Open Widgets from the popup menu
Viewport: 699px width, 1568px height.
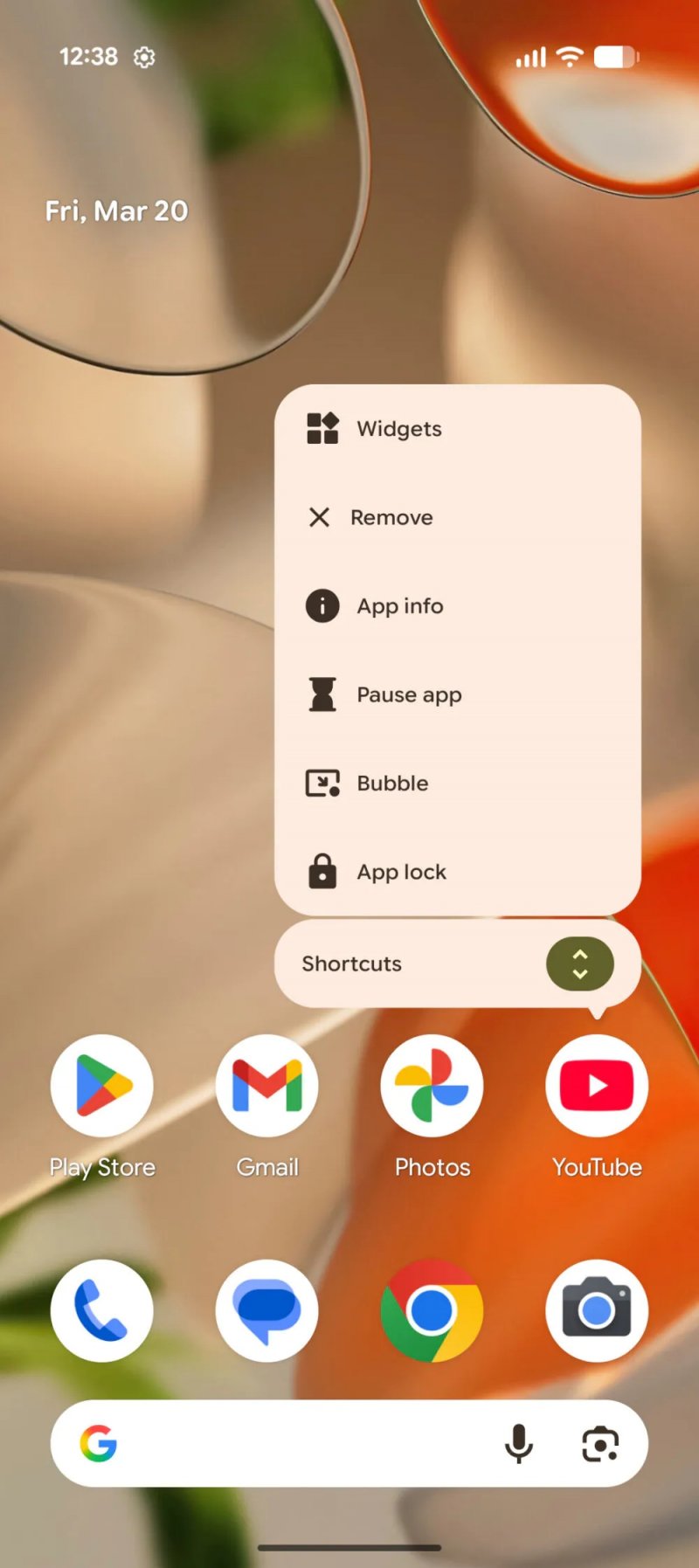pos(399,429)
